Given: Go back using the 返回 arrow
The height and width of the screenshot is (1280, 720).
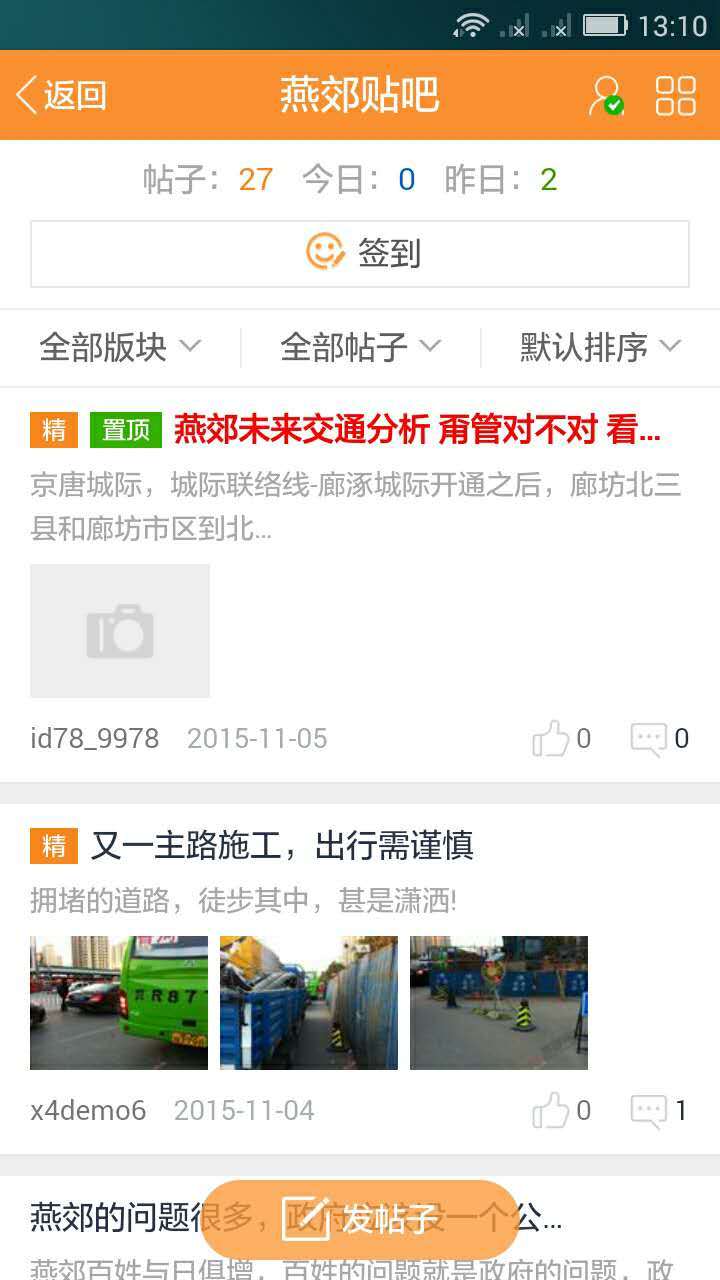Looking at the screenshot, I should [x=60, y=95].
